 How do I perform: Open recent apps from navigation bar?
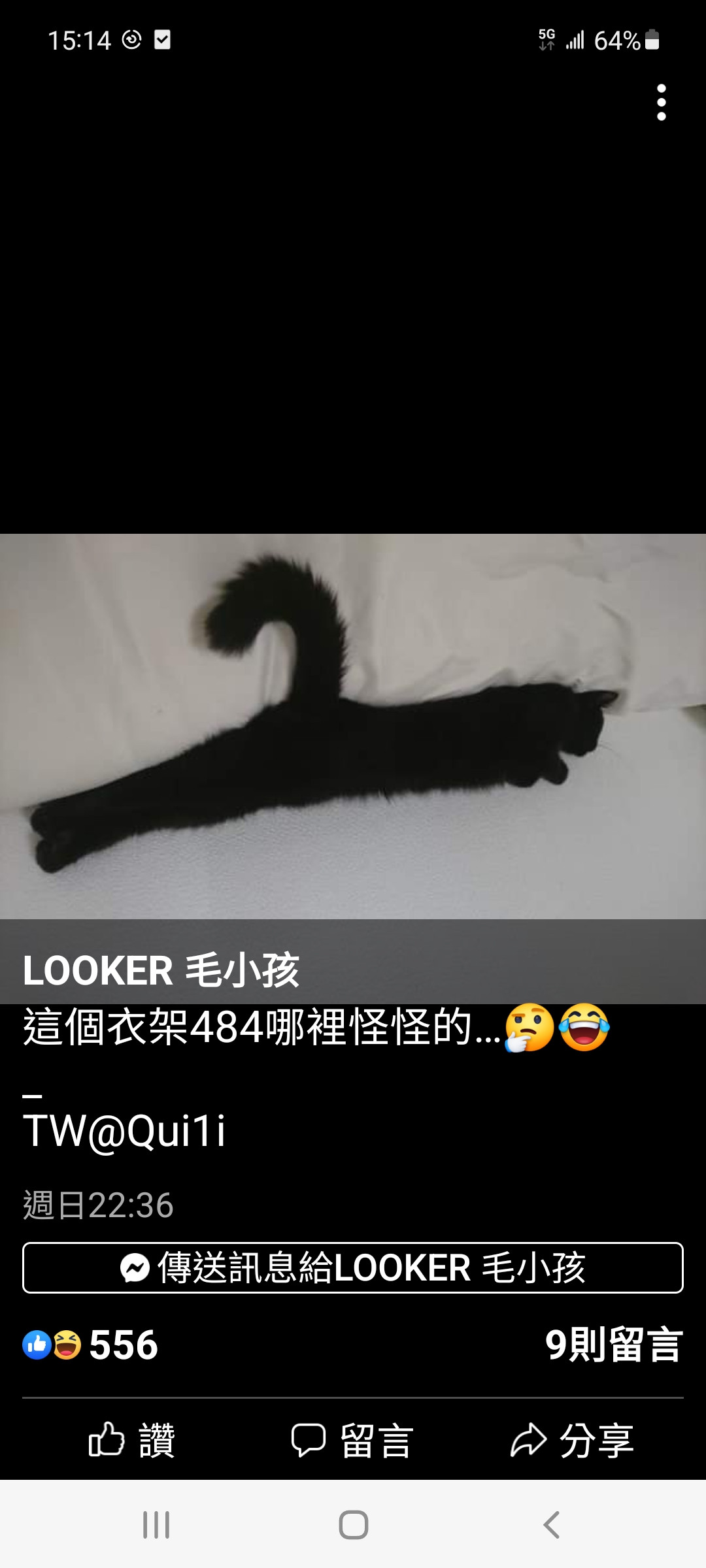156,1525
